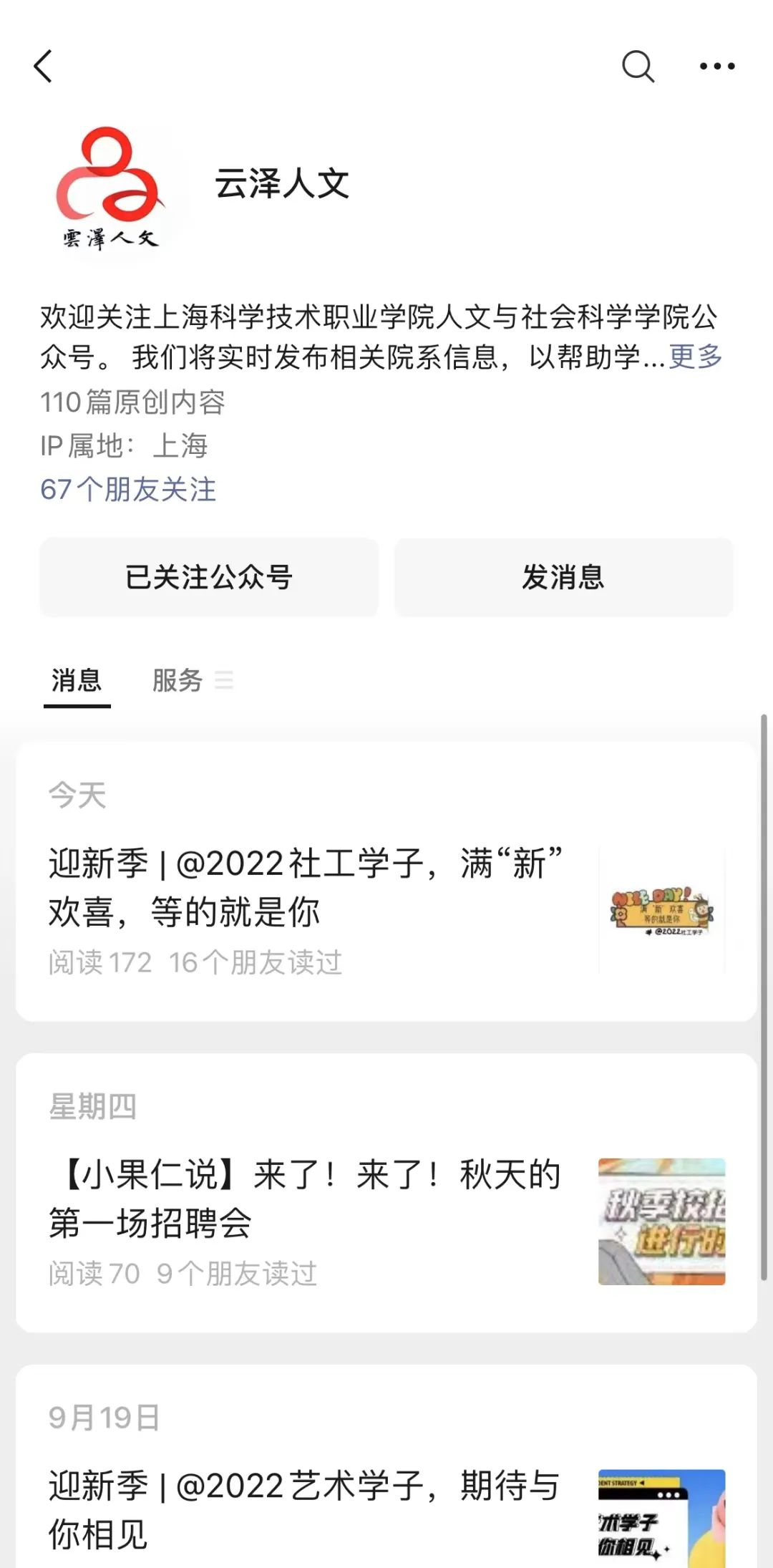773x1568 pixels.
Task: Open search in 云泽人文 account
Action: [x=637, y=67]
